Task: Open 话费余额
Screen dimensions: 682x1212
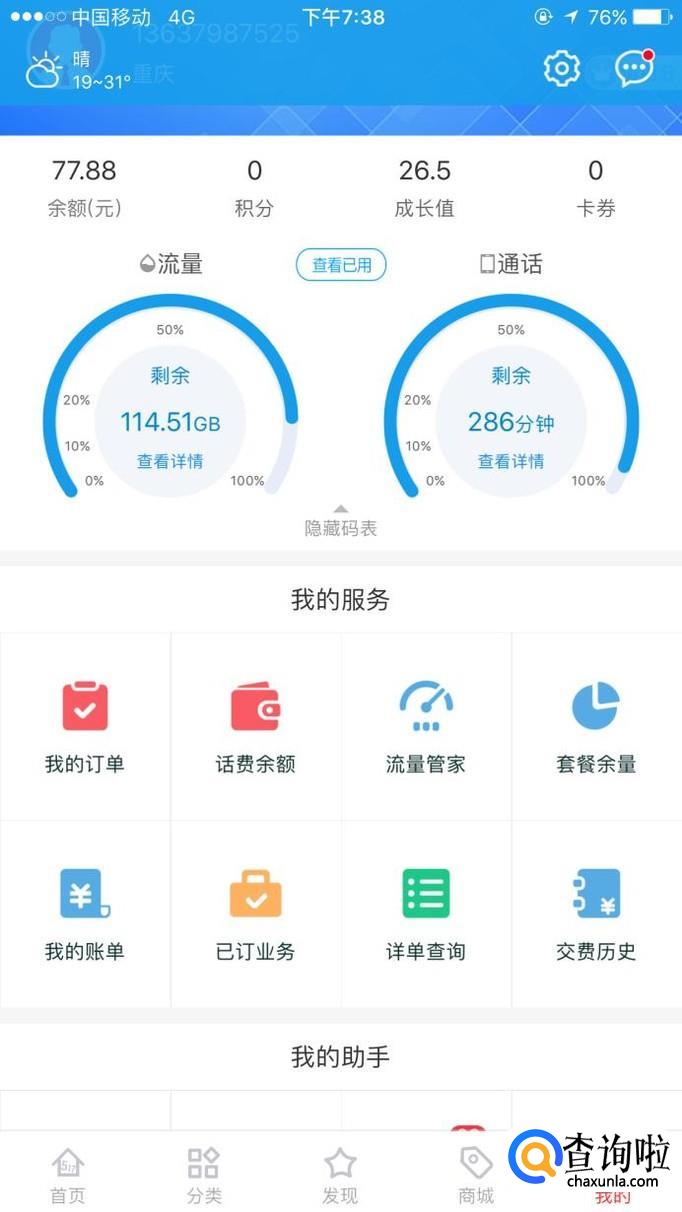Action: [256, 727]
